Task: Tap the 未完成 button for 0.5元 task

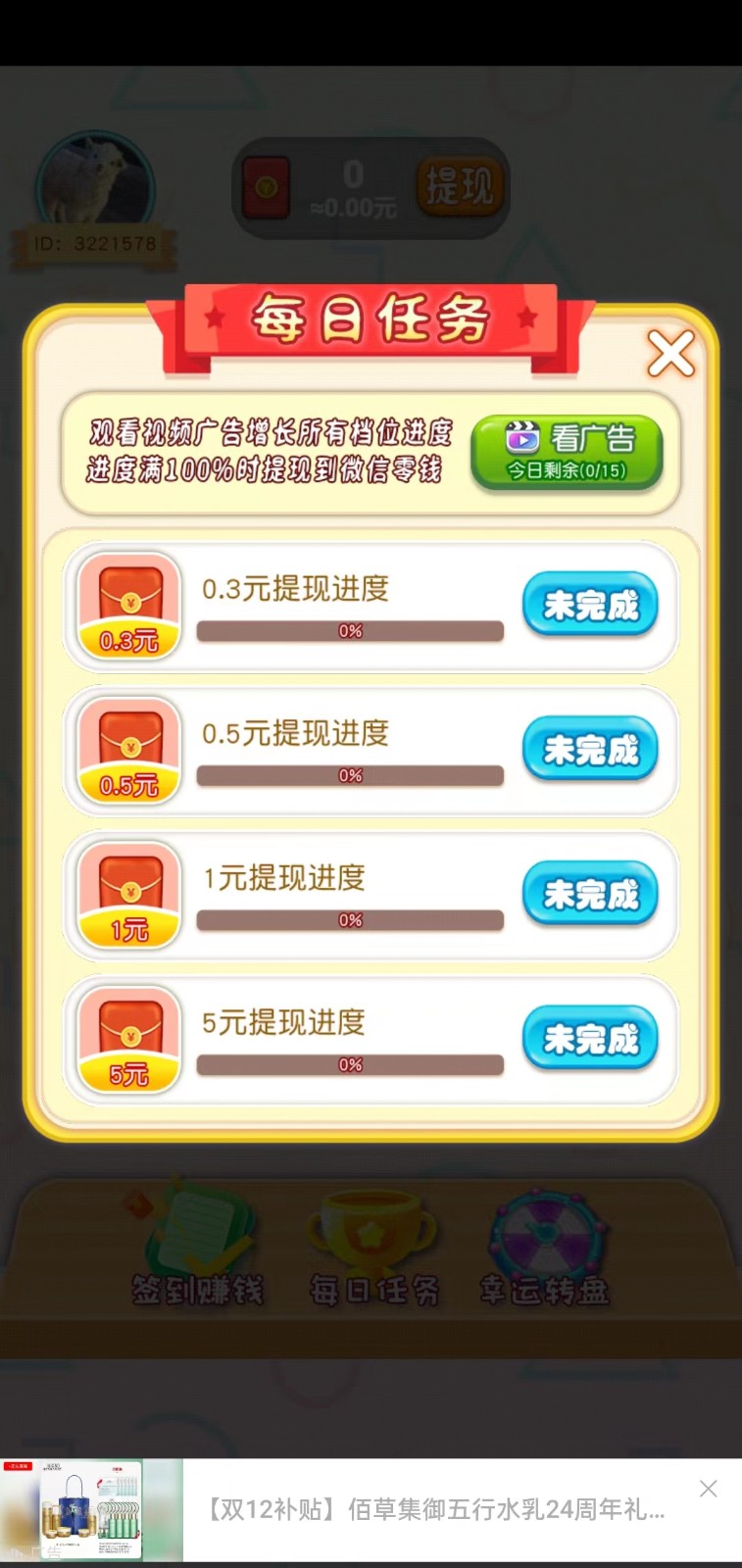Action: pyautogui.click(x=589, y=750)
